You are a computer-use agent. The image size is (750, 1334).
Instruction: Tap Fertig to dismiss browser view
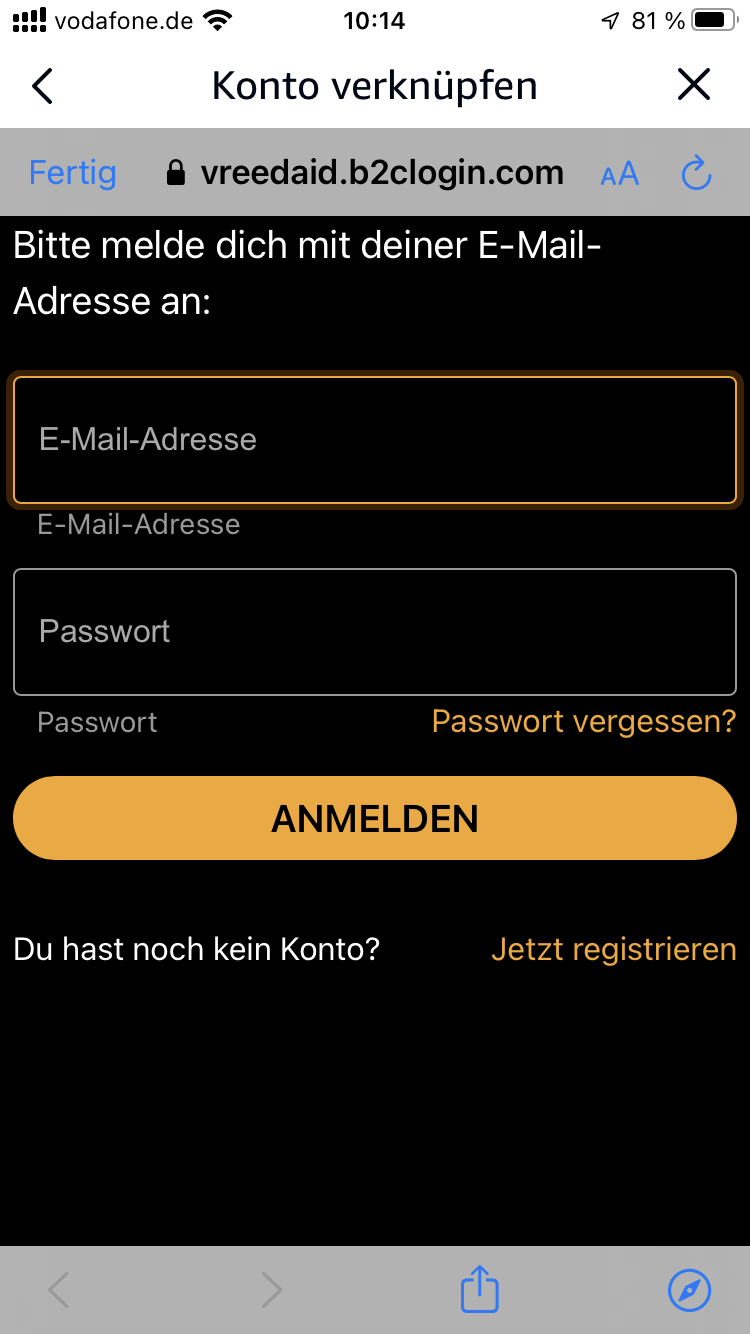(72, 173)
